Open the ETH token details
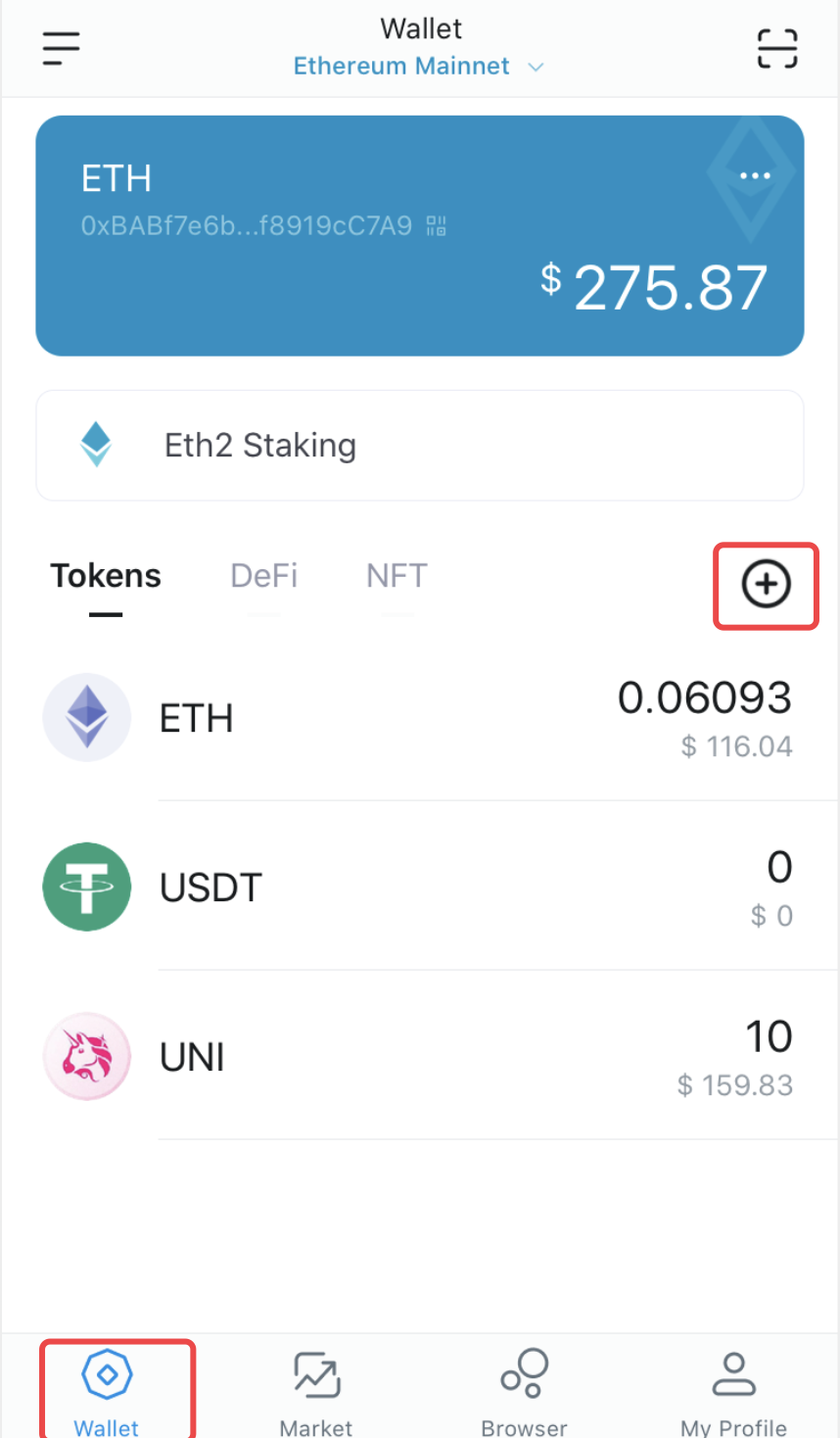 click(x=419, y=718)
